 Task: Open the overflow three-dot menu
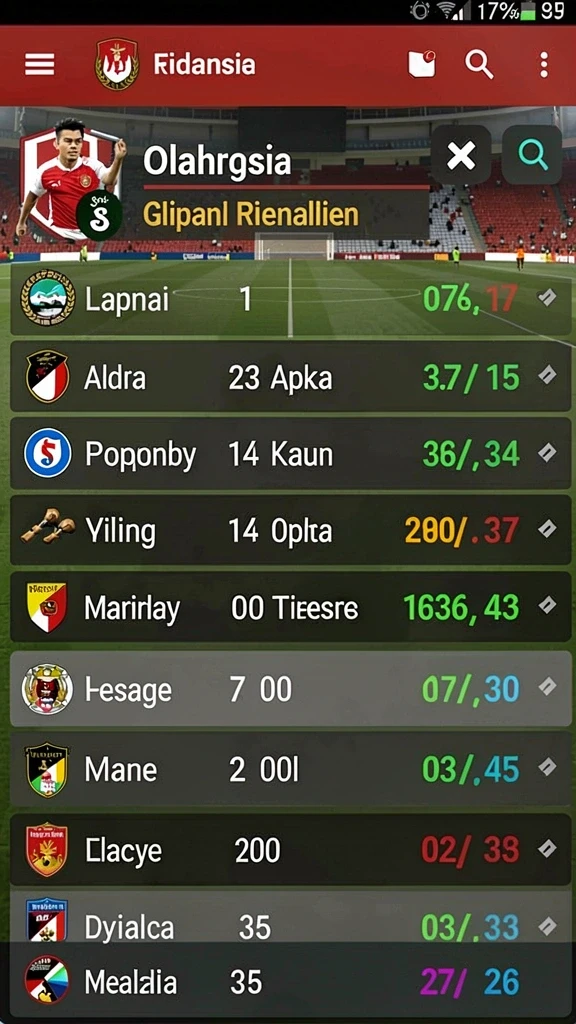(543, 65)
